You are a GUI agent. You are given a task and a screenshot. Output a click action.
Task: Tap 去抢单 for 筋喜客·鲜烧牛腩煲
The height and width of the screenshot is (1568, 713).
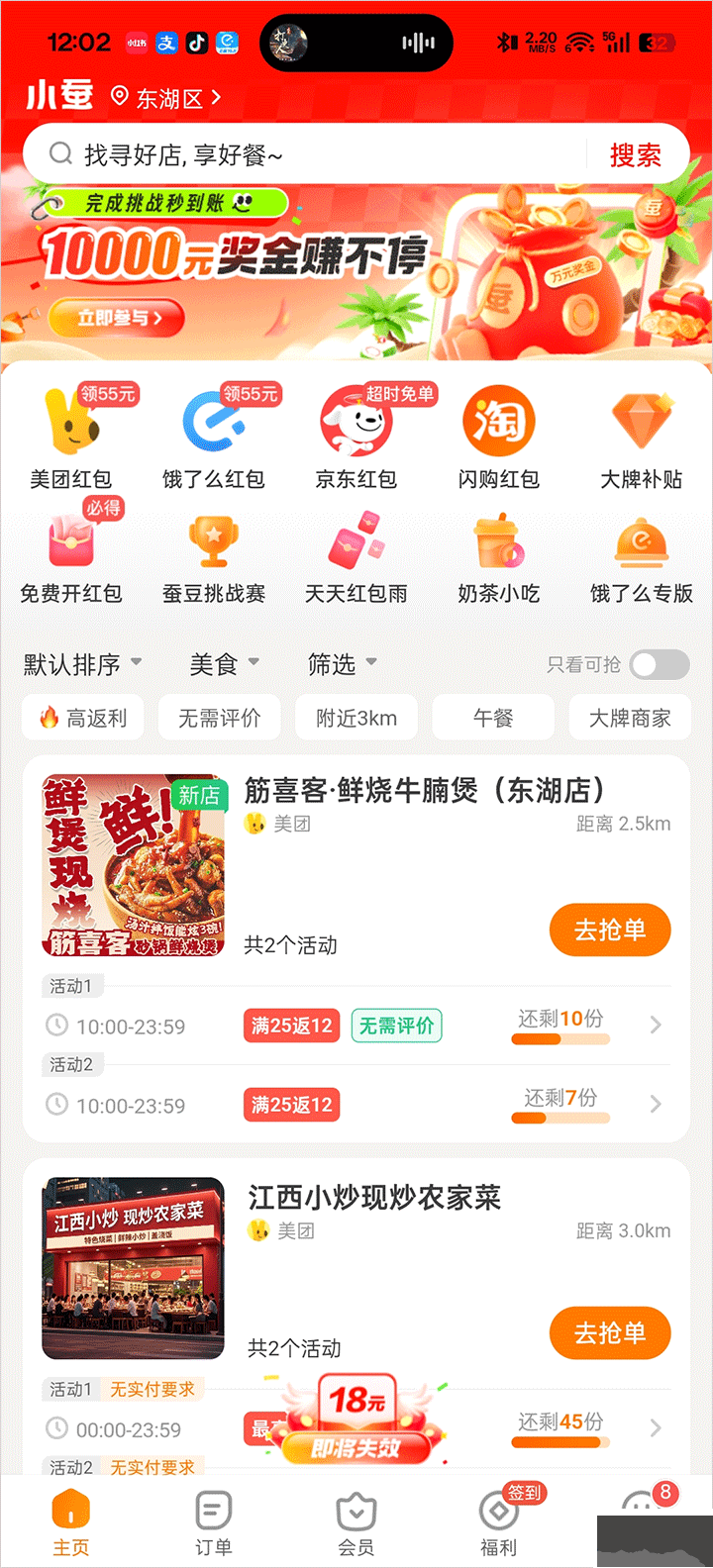click(x=610, y=930)
